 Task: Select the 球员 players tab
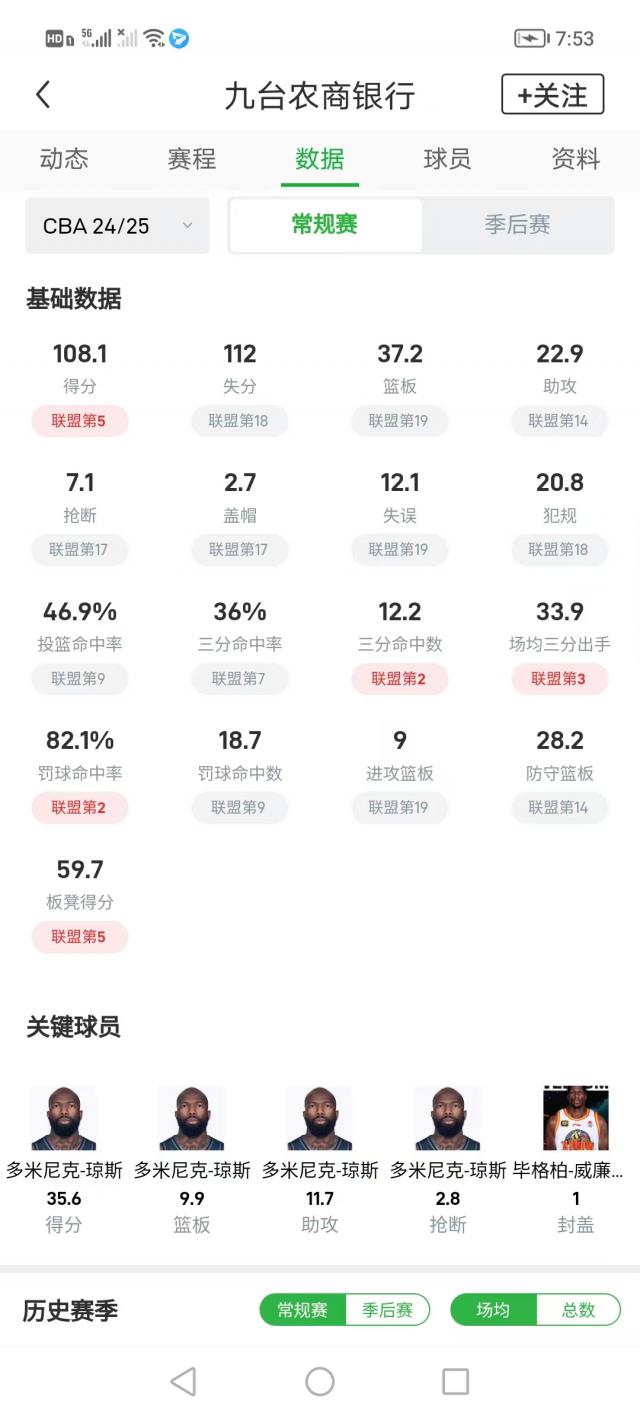point(447,159)
